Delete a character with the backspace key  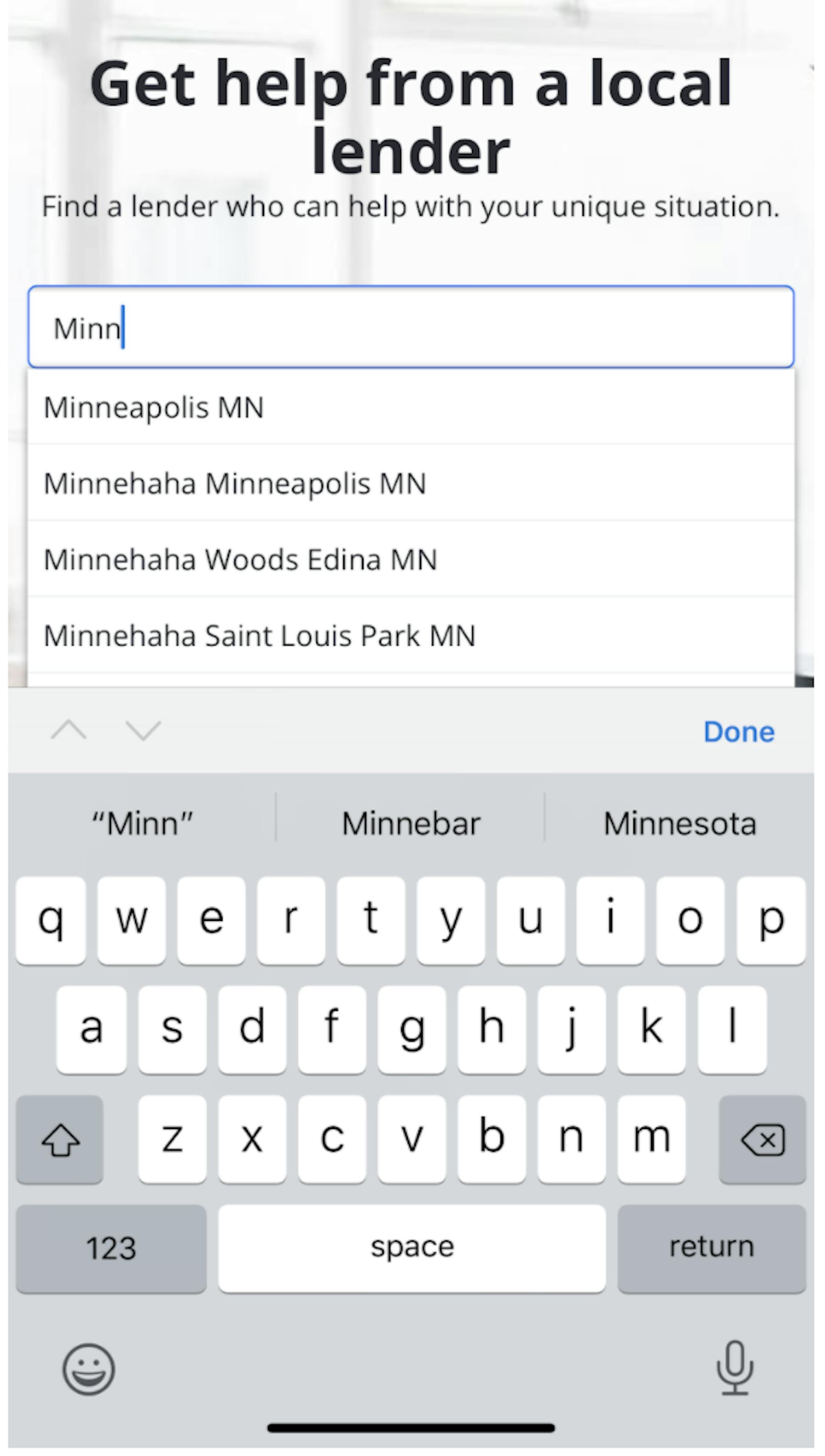click(762, 1139)
